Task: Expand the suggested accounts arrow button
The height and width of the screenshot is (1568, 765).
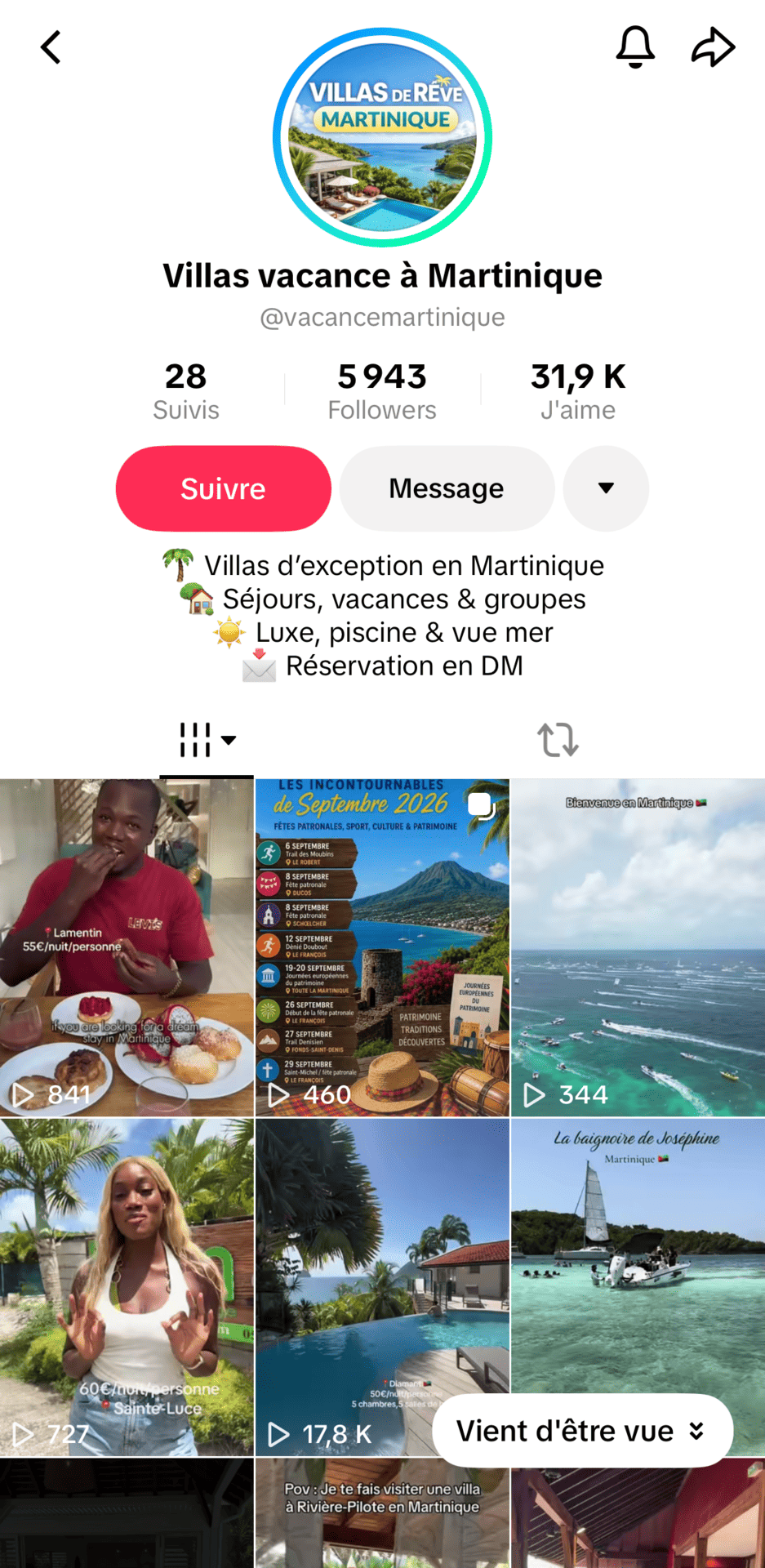Action: click(x=606, y=488)
